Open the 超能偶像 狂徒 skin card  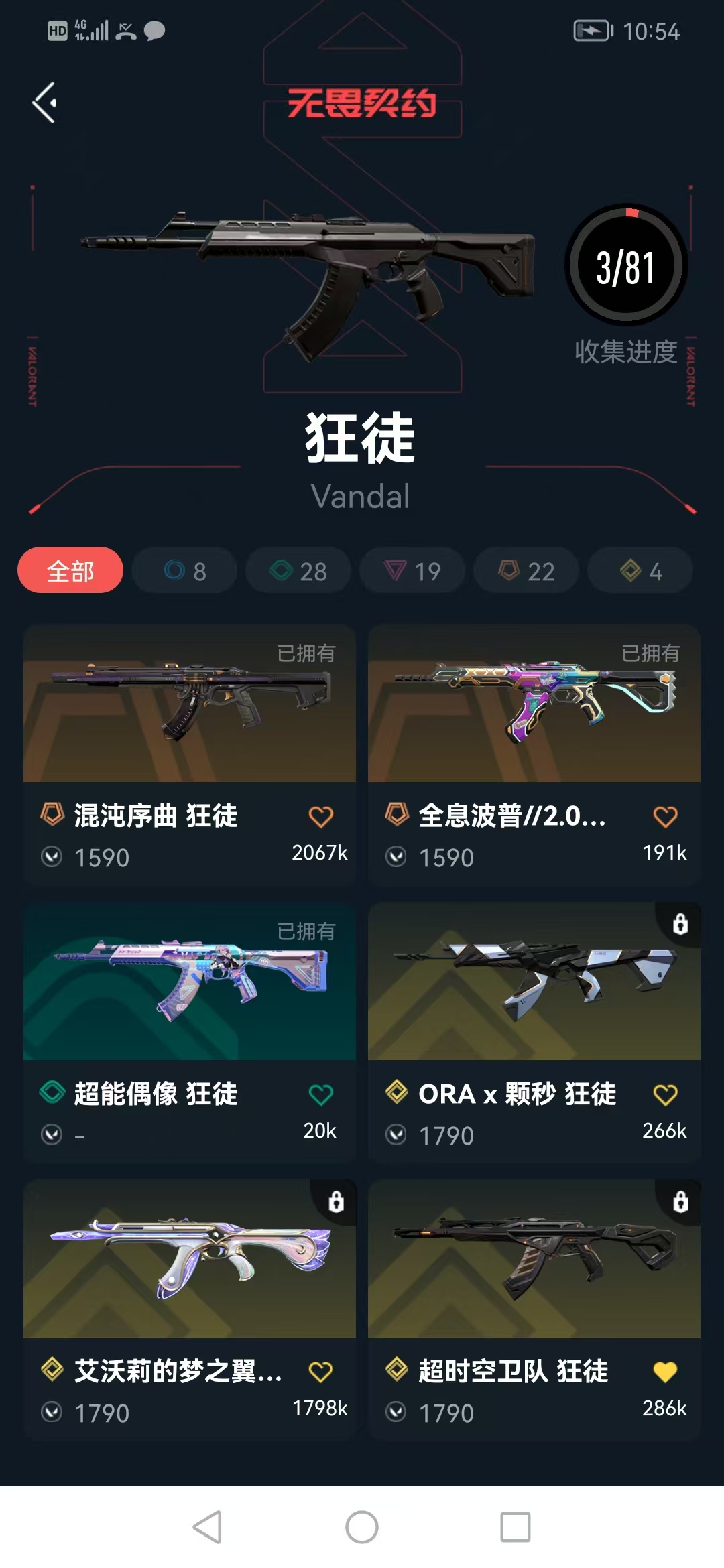(190, 982)
